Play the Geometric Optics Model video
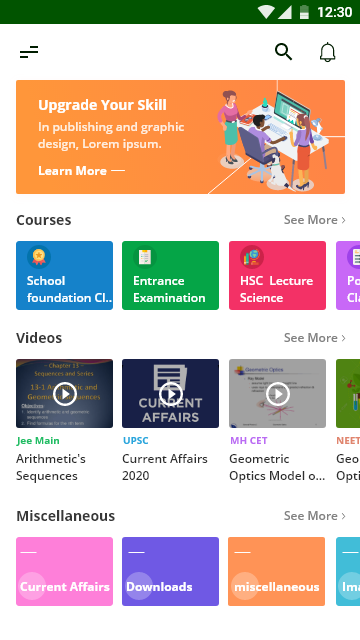This screenshot has height=640, width=360. pyautogui.click(x=278, y=393)
